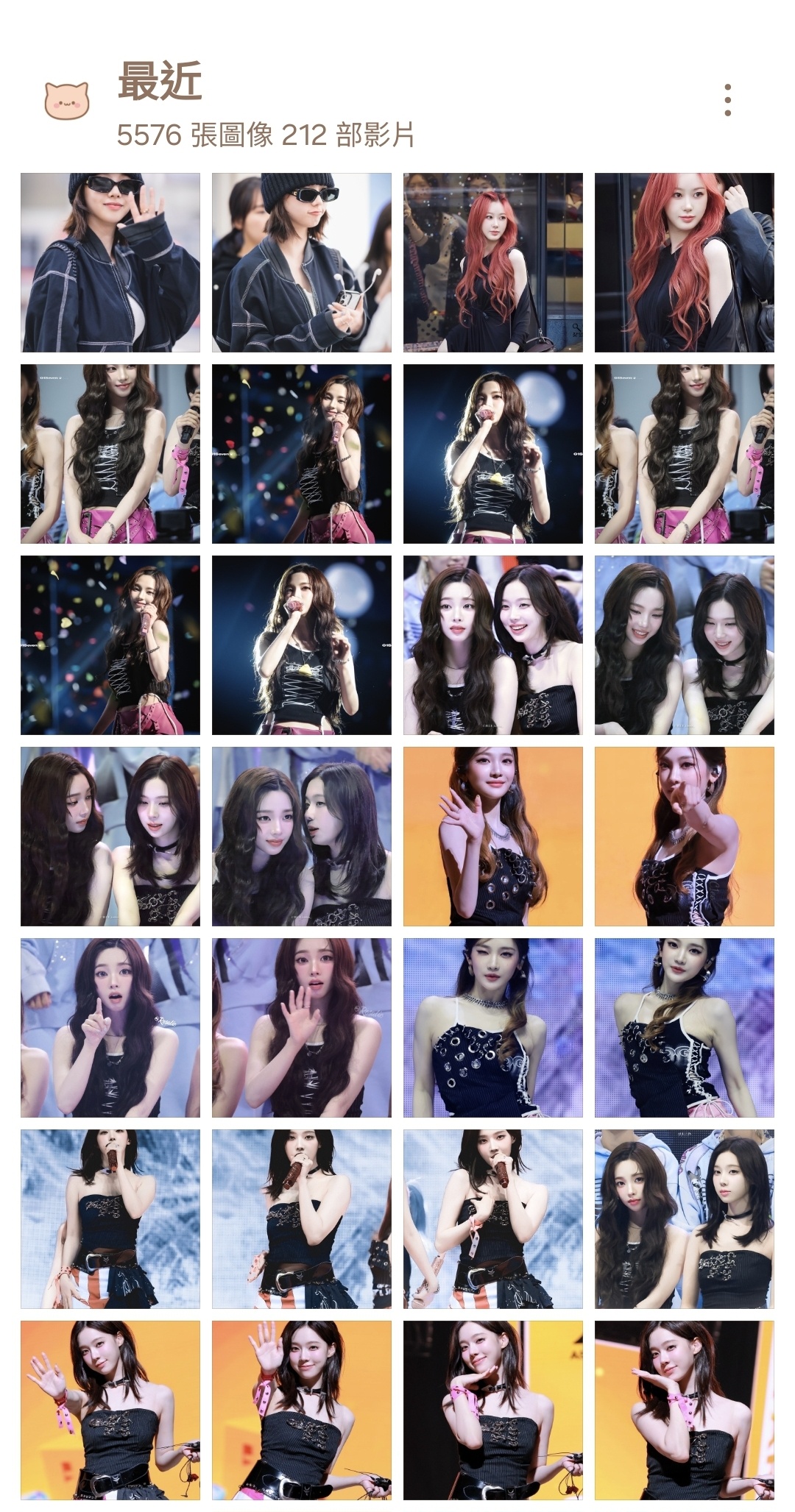Viewport: 795px width, 1512px height.
Task: Open dark-background photo with hand under chin
Action: pos(493,1410)
